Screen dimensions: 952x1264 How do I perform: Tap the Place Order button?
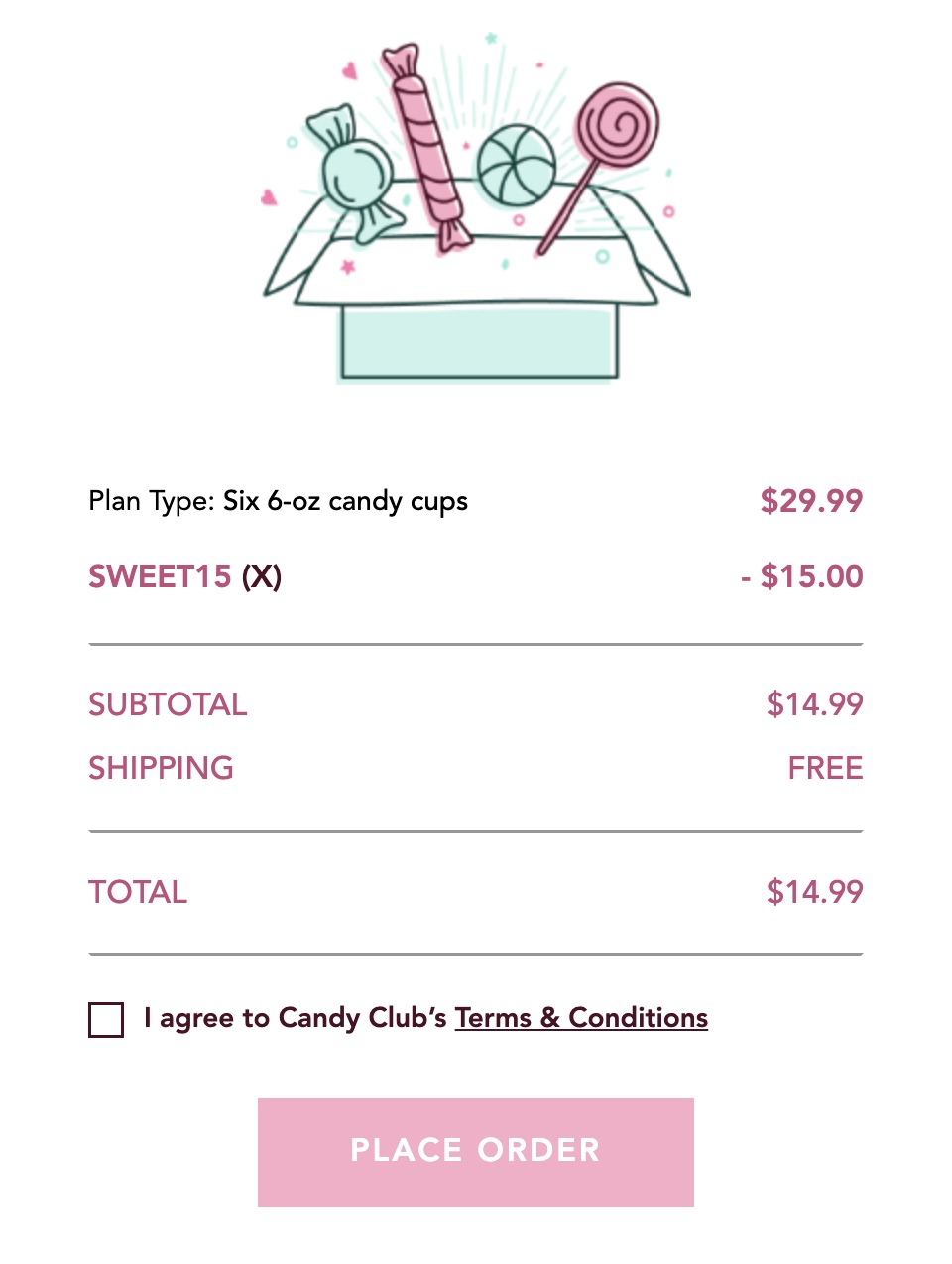coord(476,1152)
